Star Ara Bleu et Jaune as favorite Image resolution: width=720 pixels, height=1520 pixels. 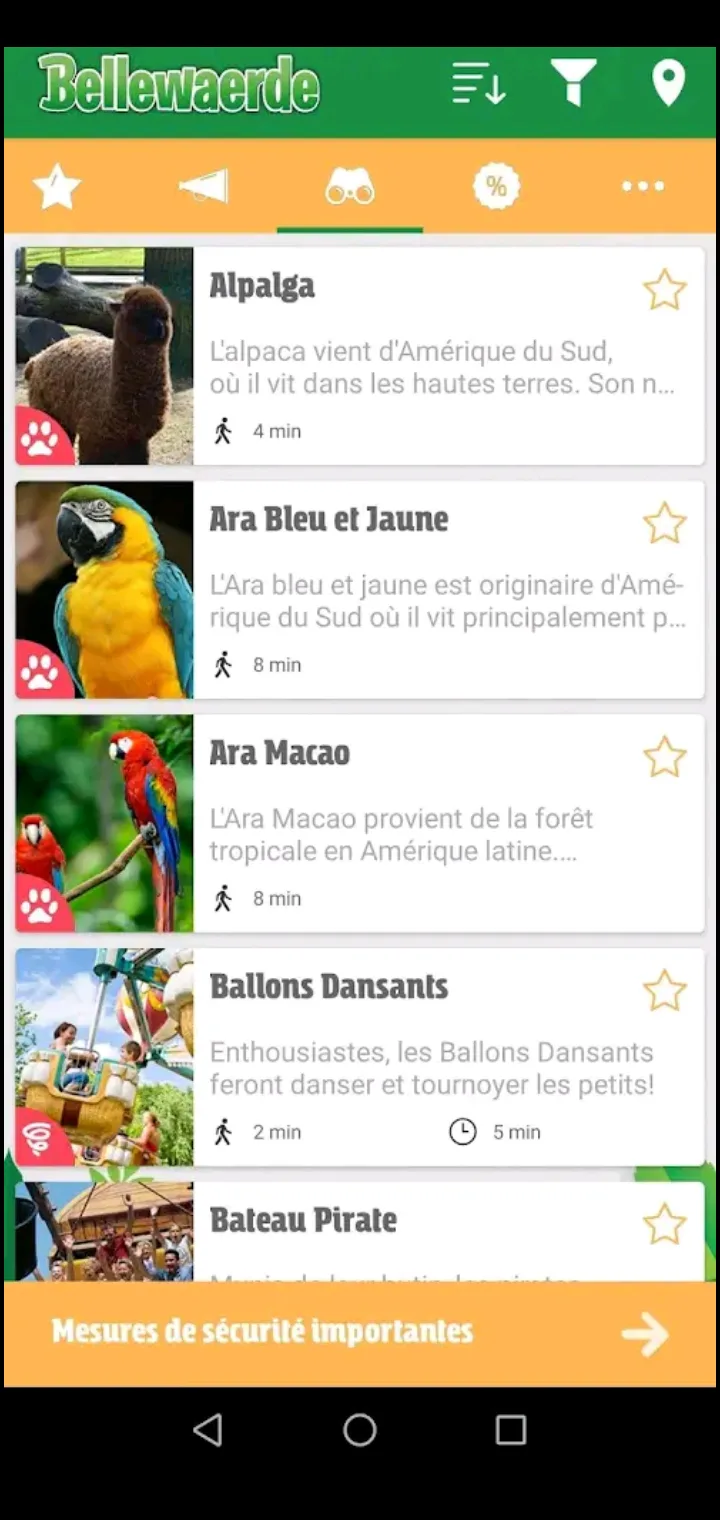pyautogui.click(x=664, y=524)
